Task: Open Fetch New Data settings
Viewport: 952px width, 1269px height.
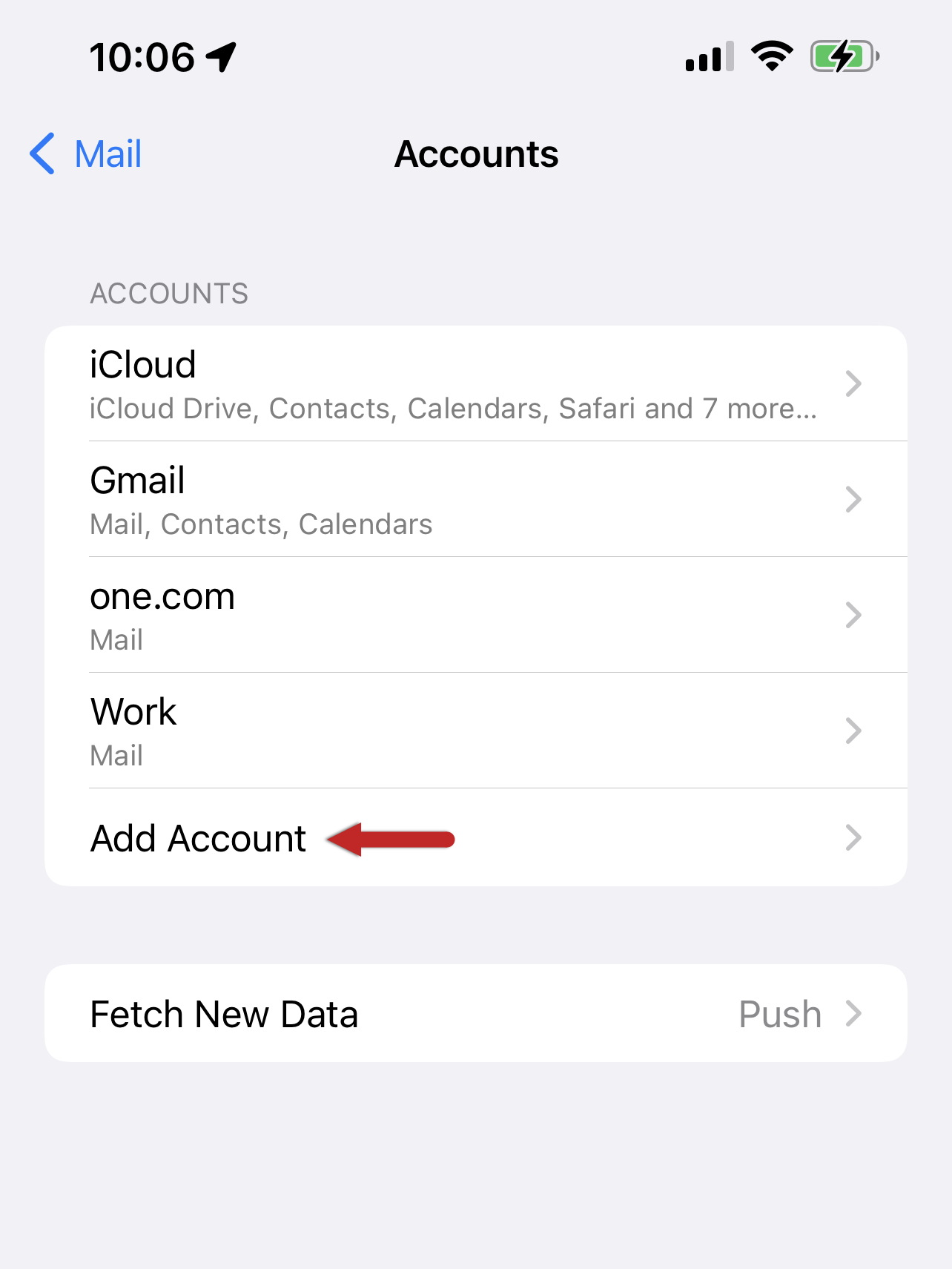Action: (x=475, y=1014)
